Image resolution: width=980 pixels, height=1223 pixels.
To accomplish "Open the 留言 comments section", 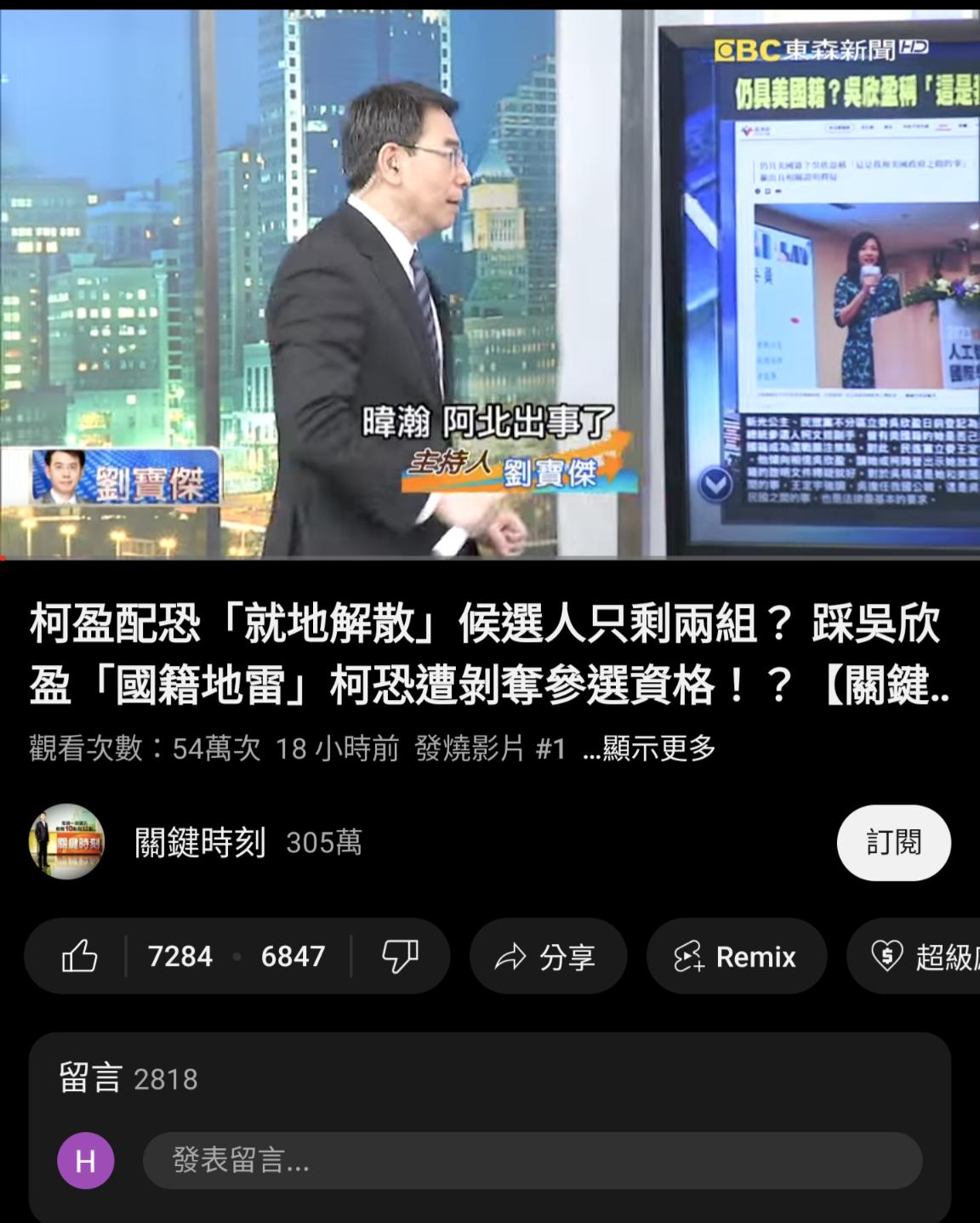I will click(x=128, y=1078).
